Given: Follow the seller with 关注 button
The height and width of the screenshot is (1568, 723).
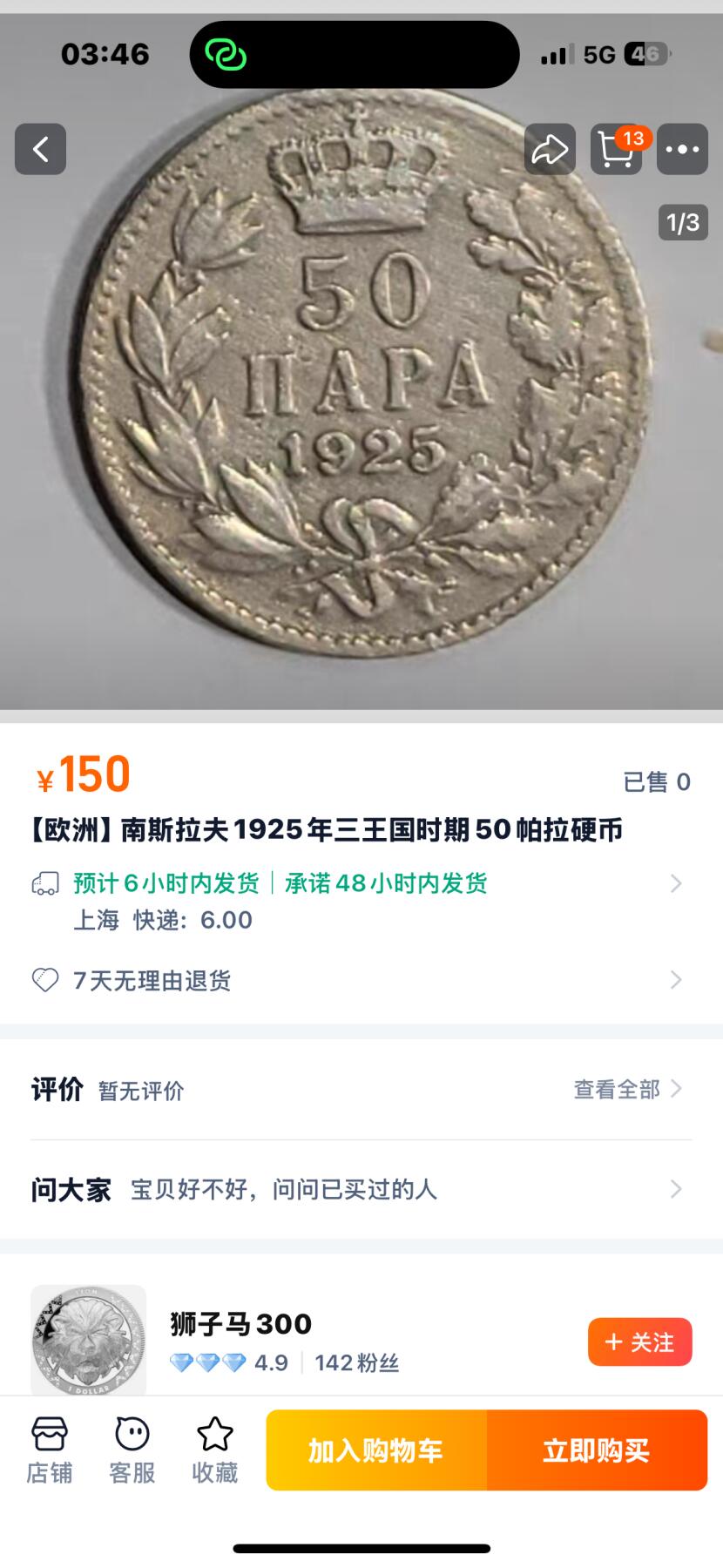Looking at the screenshot, I should 639,1342.
